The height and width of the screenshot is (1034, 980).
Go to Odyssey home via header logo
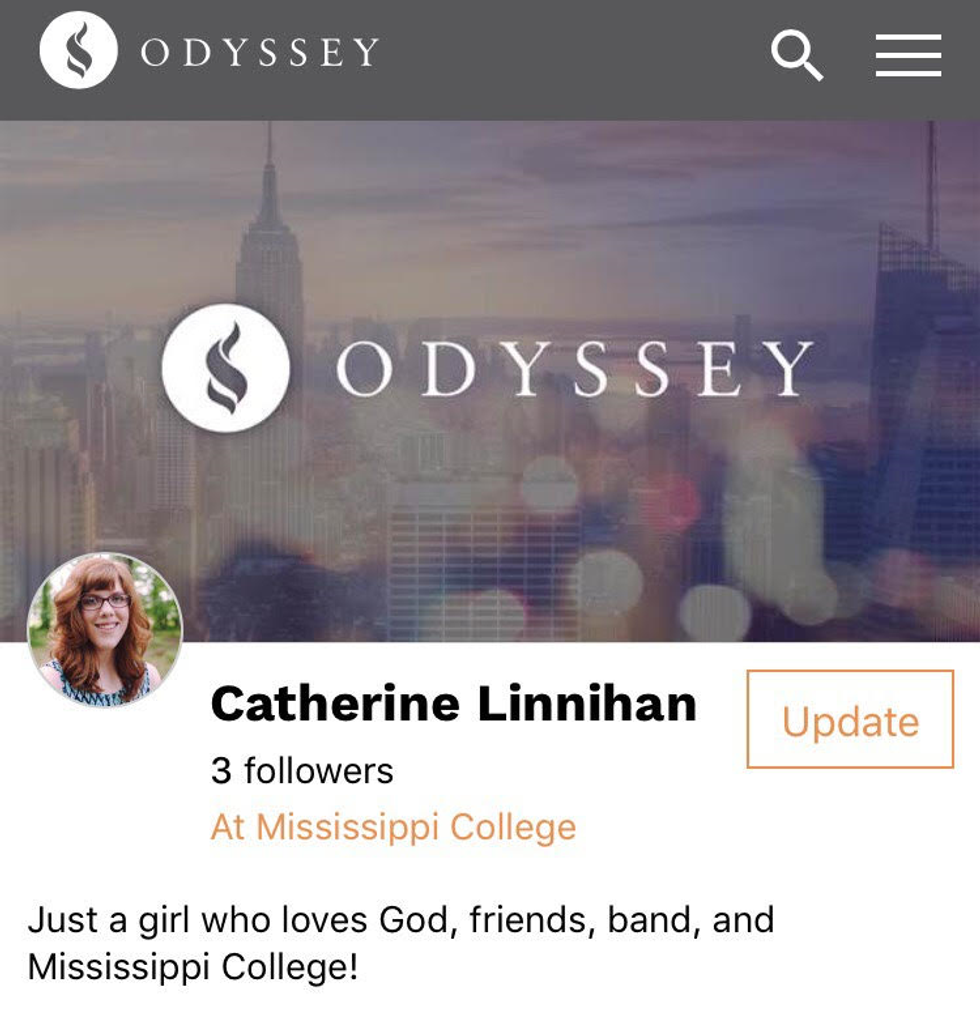[210, 52]
